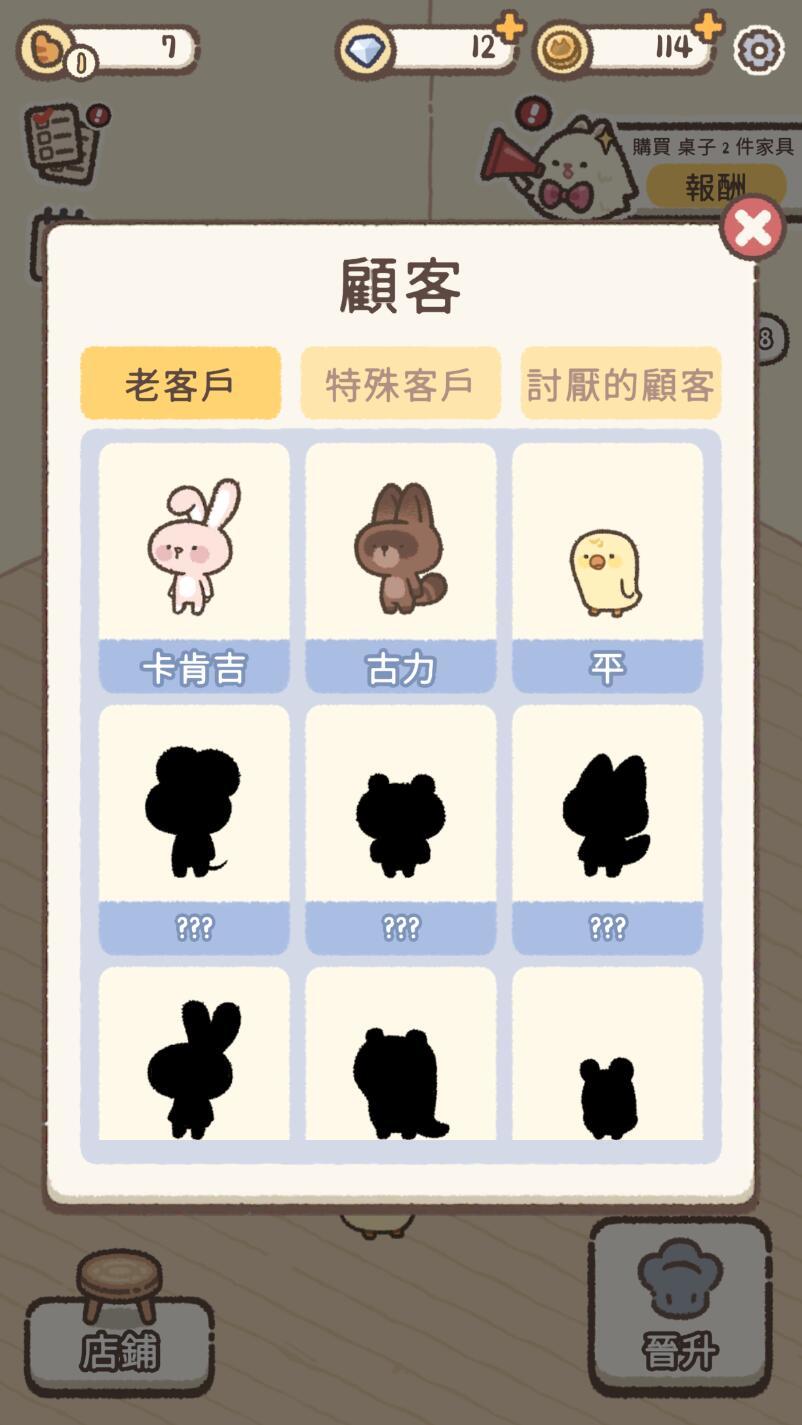Switch to the 討厭的顧客 tab
802x1425 pixels.
click(620, 384)
